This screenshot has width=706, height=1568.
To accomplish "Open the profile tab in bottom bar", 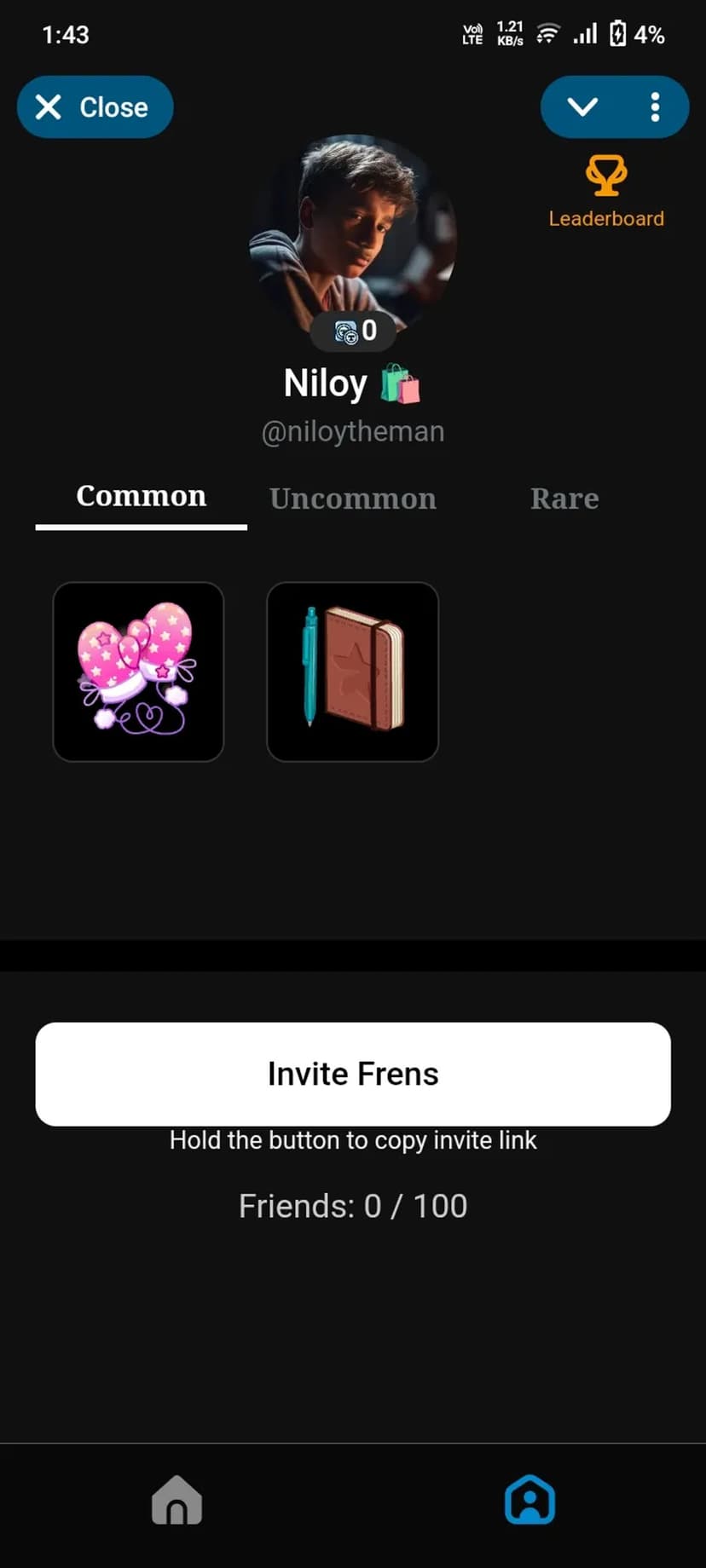I will [529, 1501].
